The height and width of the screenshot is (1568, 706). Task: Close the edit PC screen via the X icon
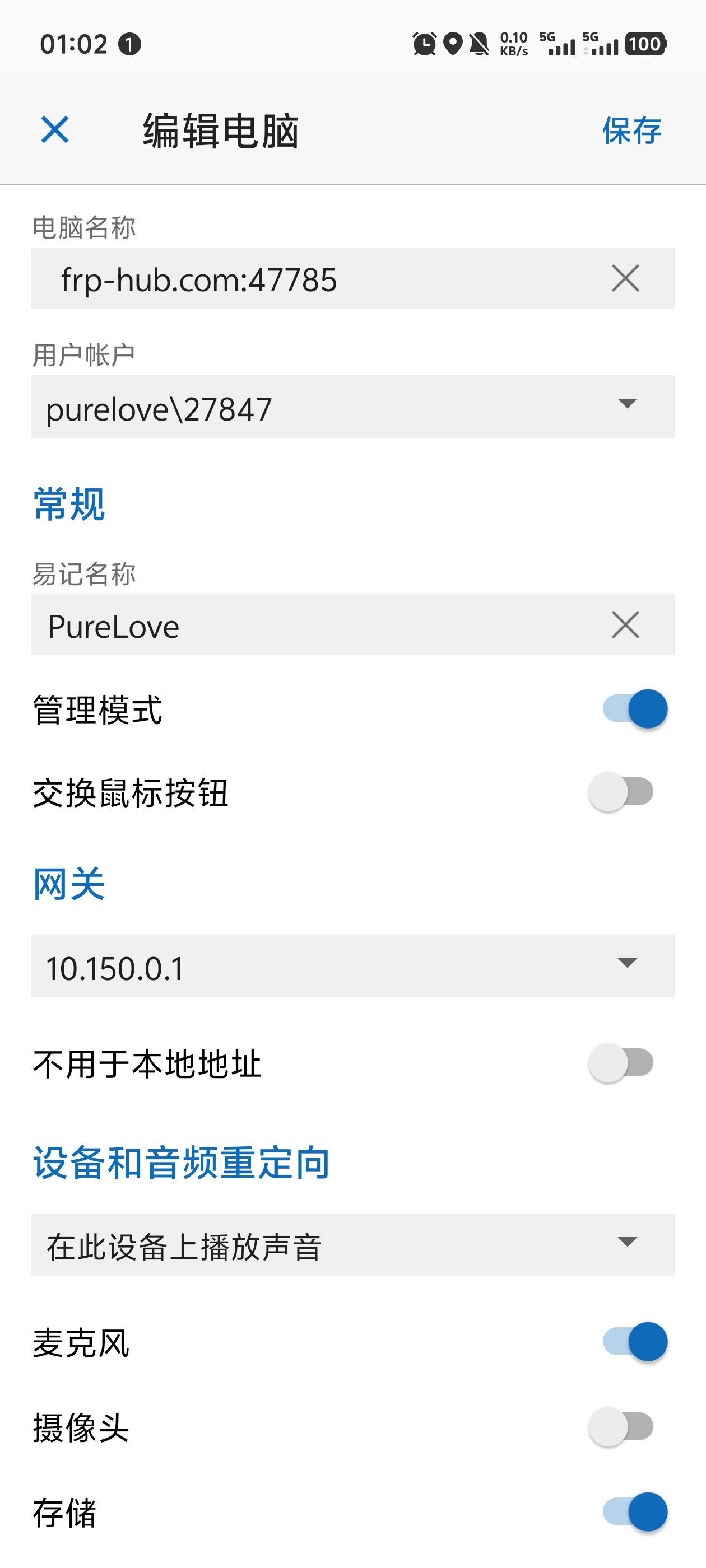(x=56, y=129)
